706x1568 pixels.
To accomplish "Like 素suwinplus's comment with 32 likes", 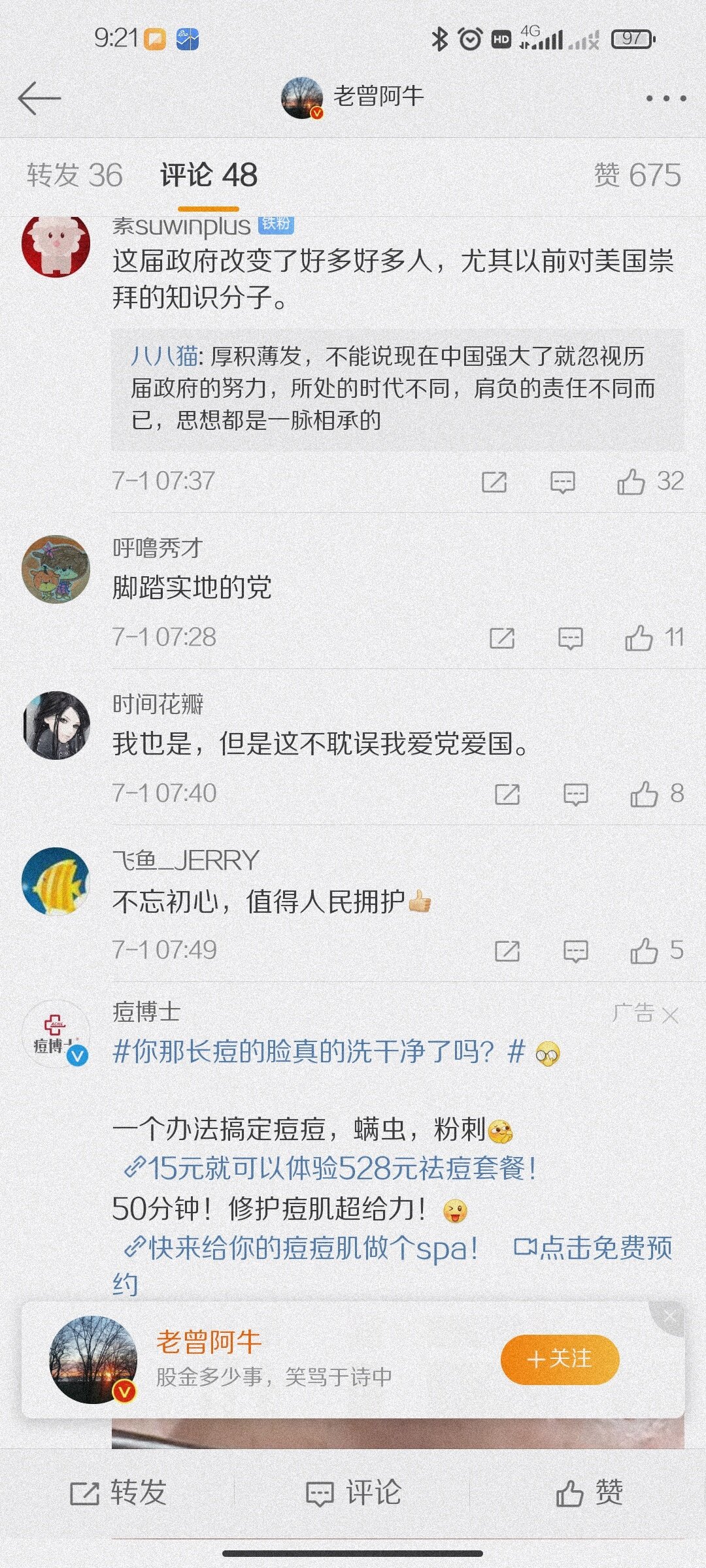I will pyautogui.click(x=631, y=482).
